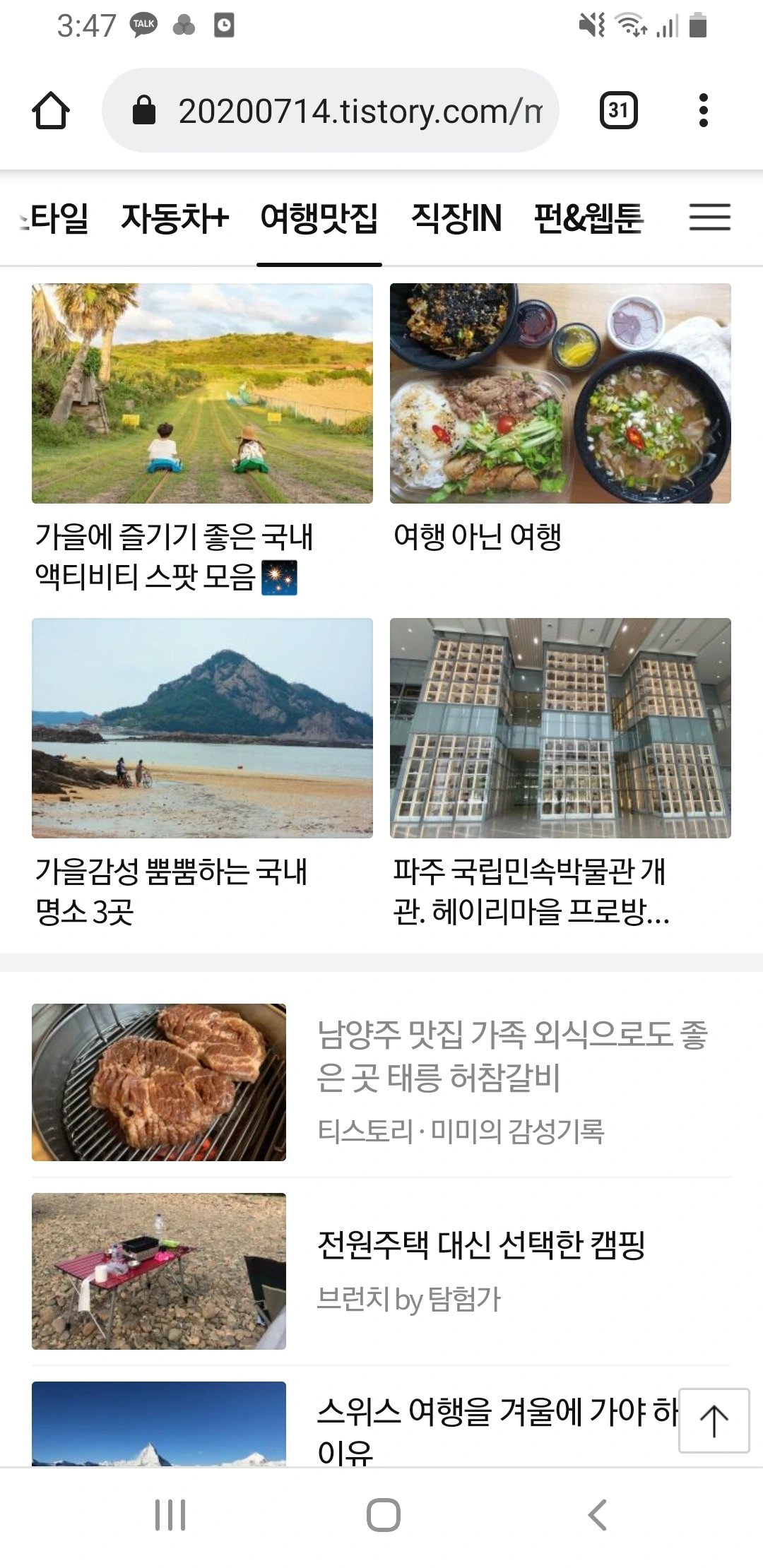The height and width of the screenshot is (1568, 763).
Task: Select the 직장IN tab
Action: [456, 218]
